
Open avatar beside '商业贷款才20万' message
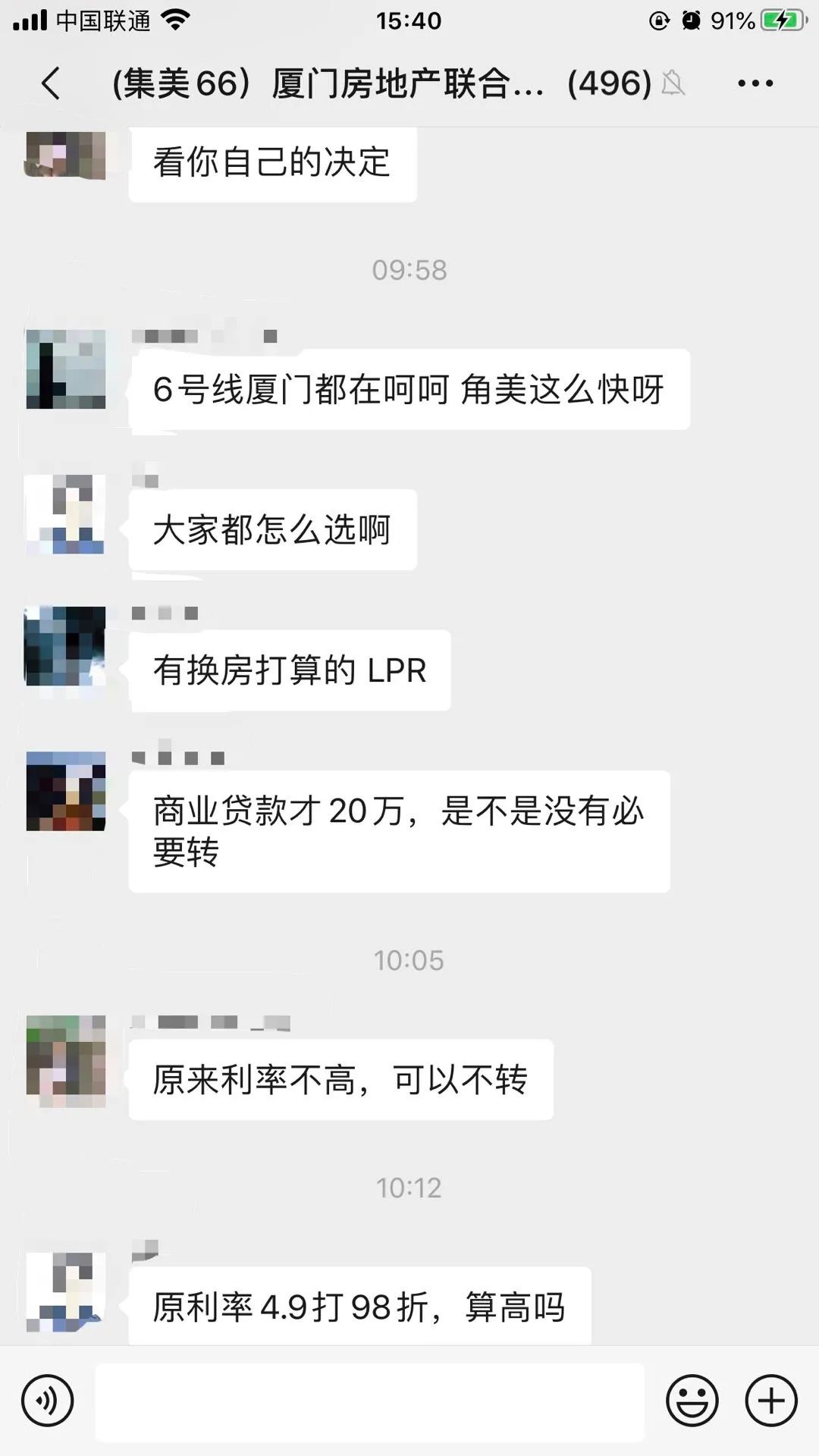pyautogui.click(x=66, y=791)
